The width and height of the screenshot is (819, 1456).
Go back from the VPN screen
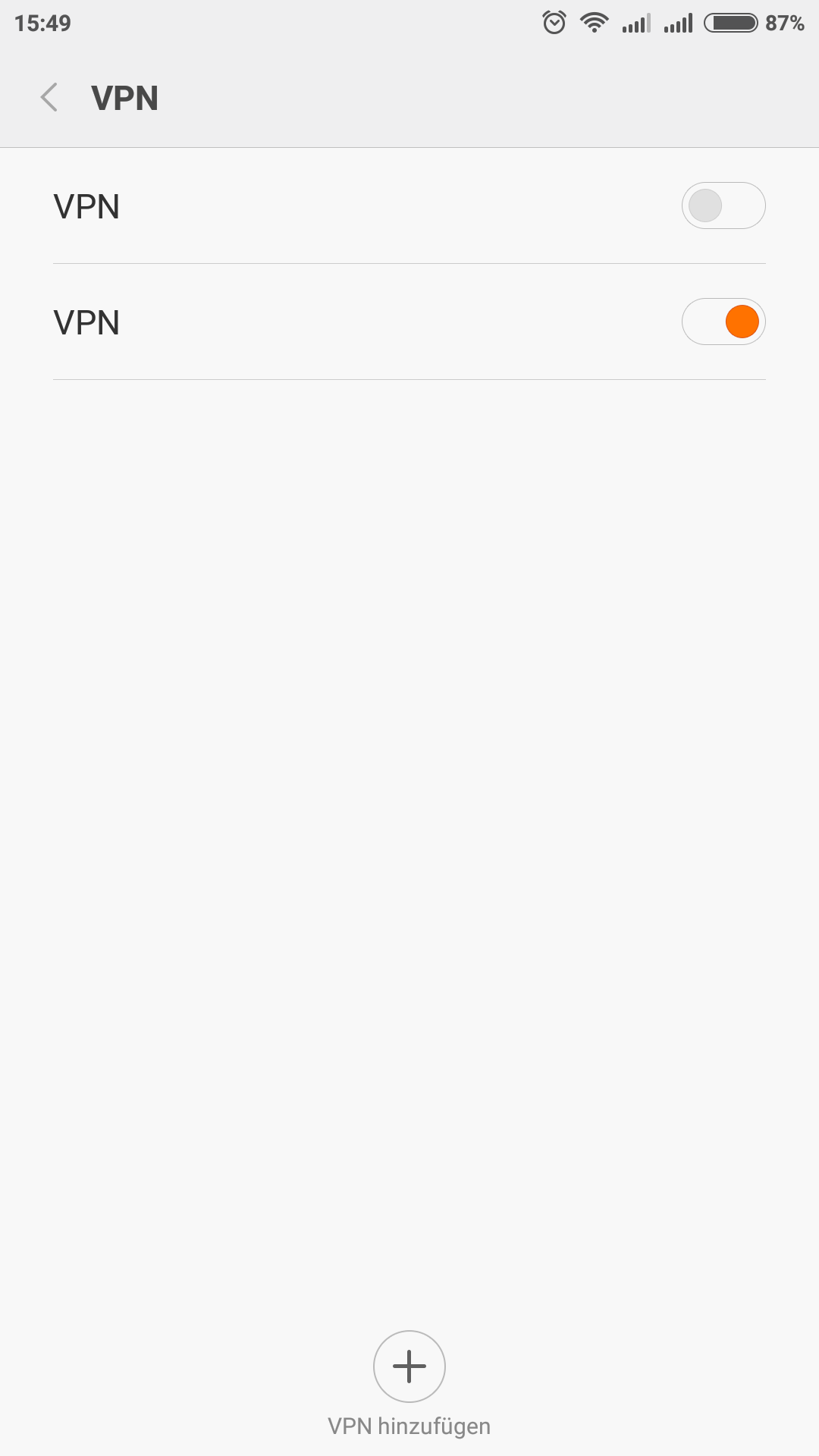pos(49,98)
